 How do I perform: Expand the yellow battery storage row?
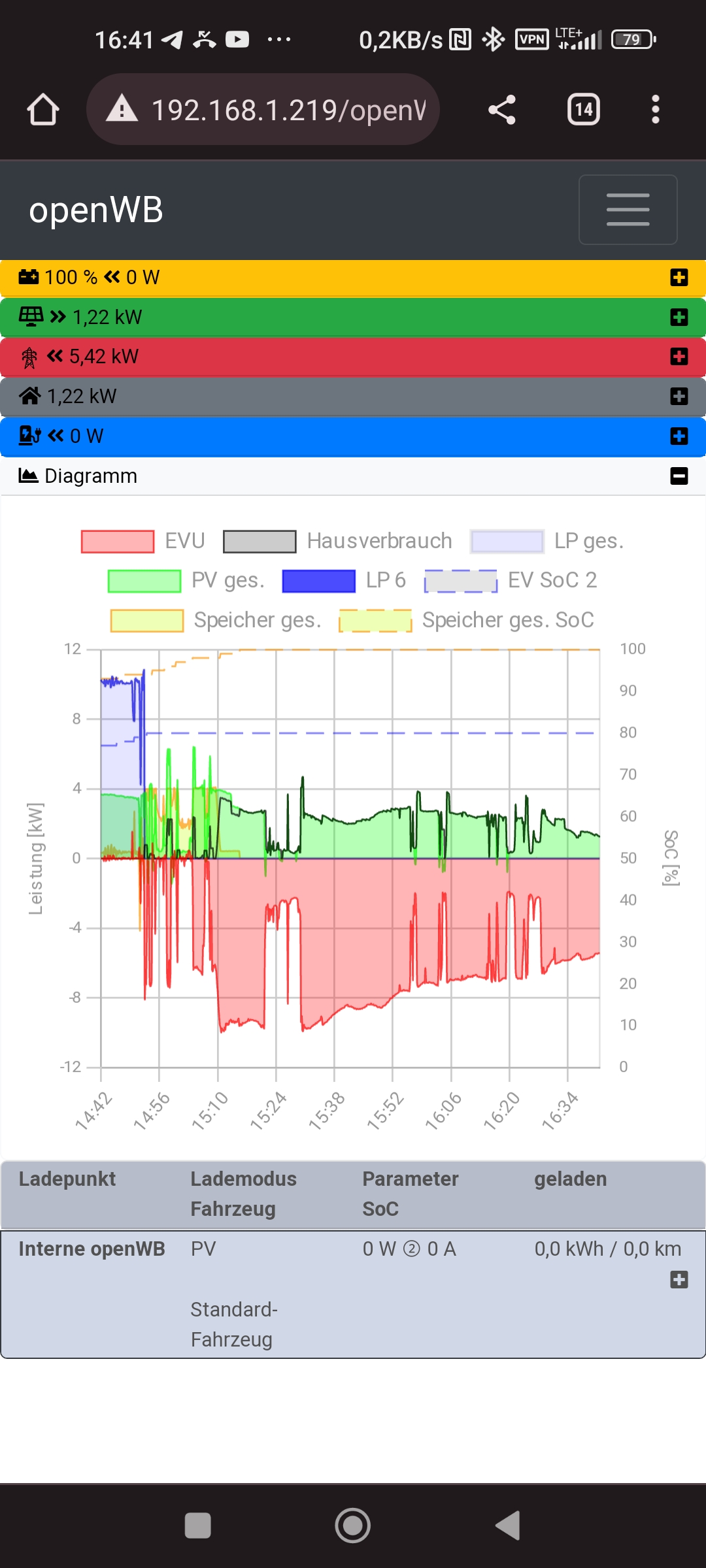coord(679,278)
